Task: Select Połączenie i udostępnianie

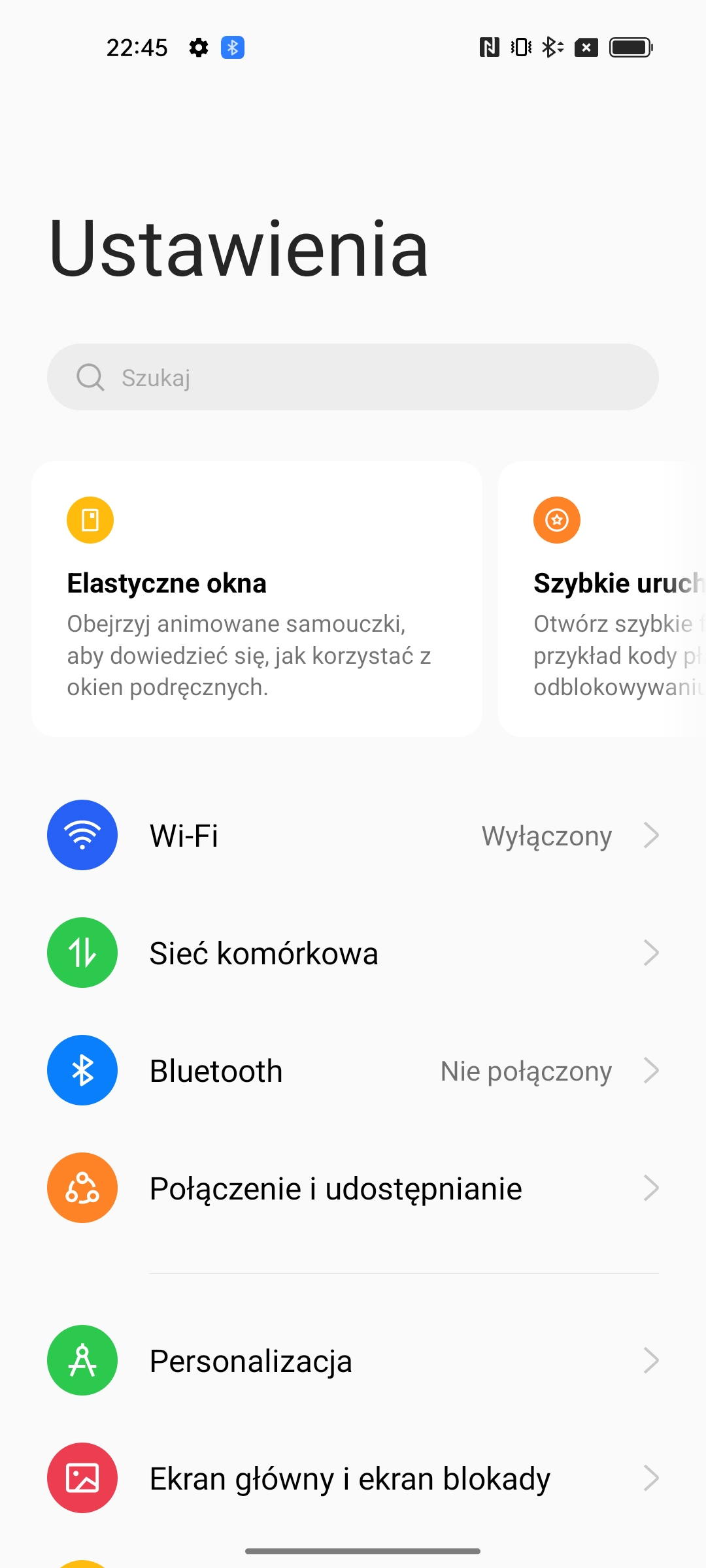Action: point(353,1188)
